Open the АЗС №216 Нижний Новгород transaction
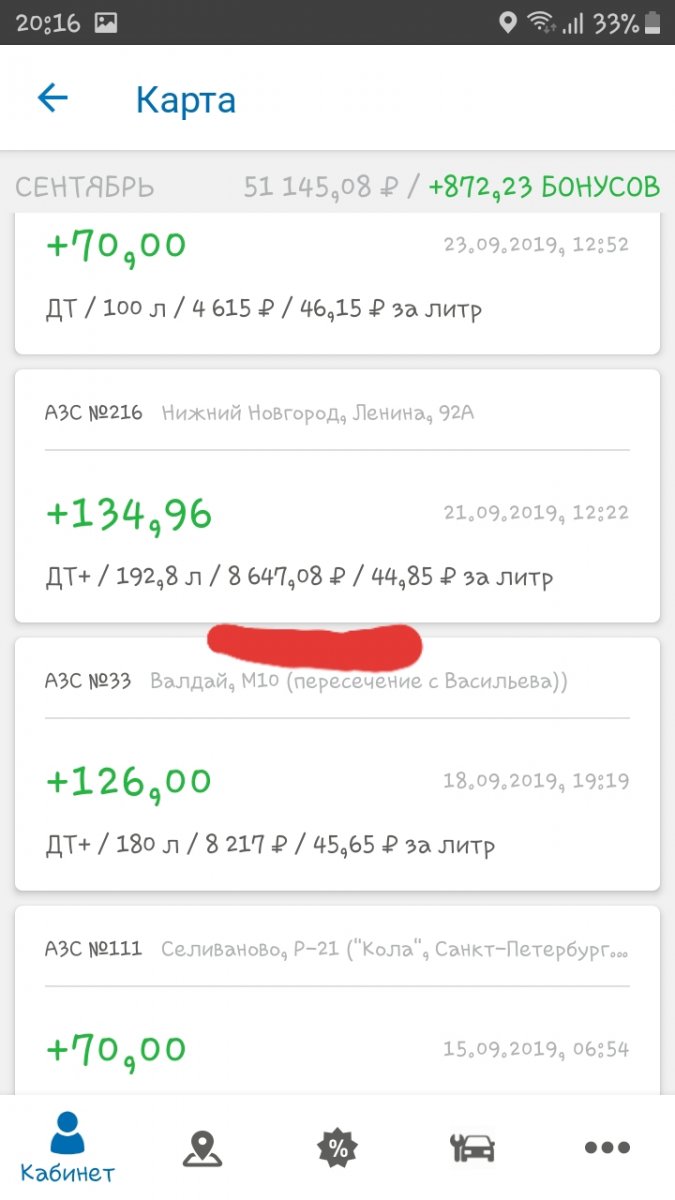675x1200 pixels. tap(337, 496)
